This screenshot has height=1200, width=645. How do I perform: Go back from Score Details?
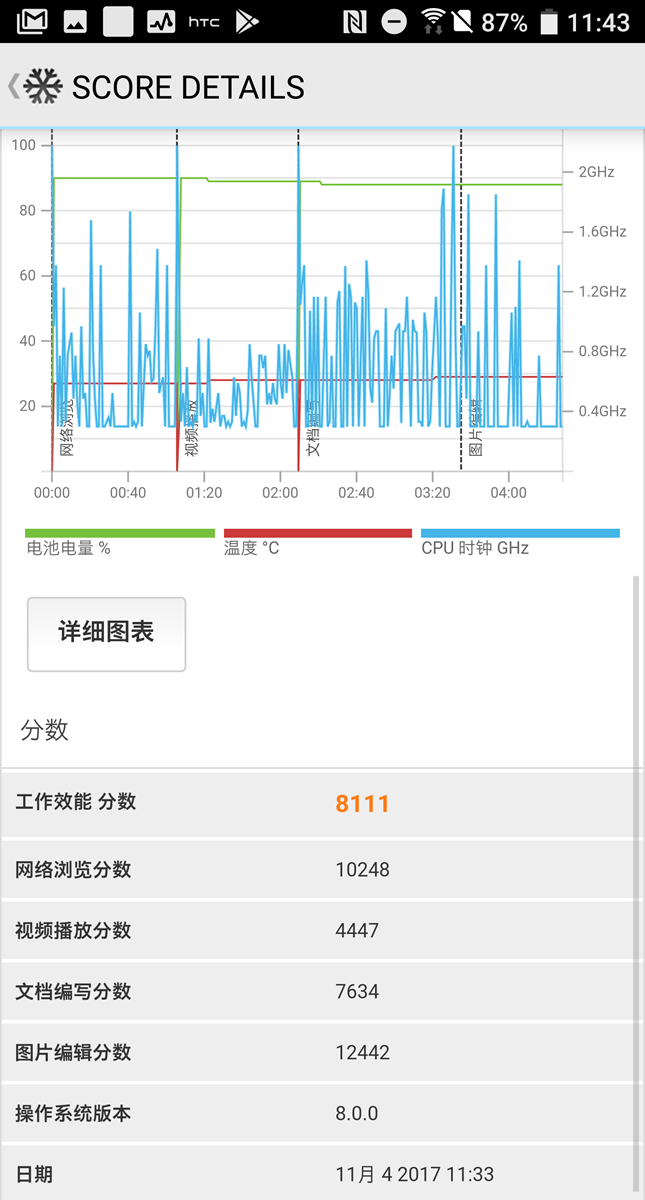point(16,87)
